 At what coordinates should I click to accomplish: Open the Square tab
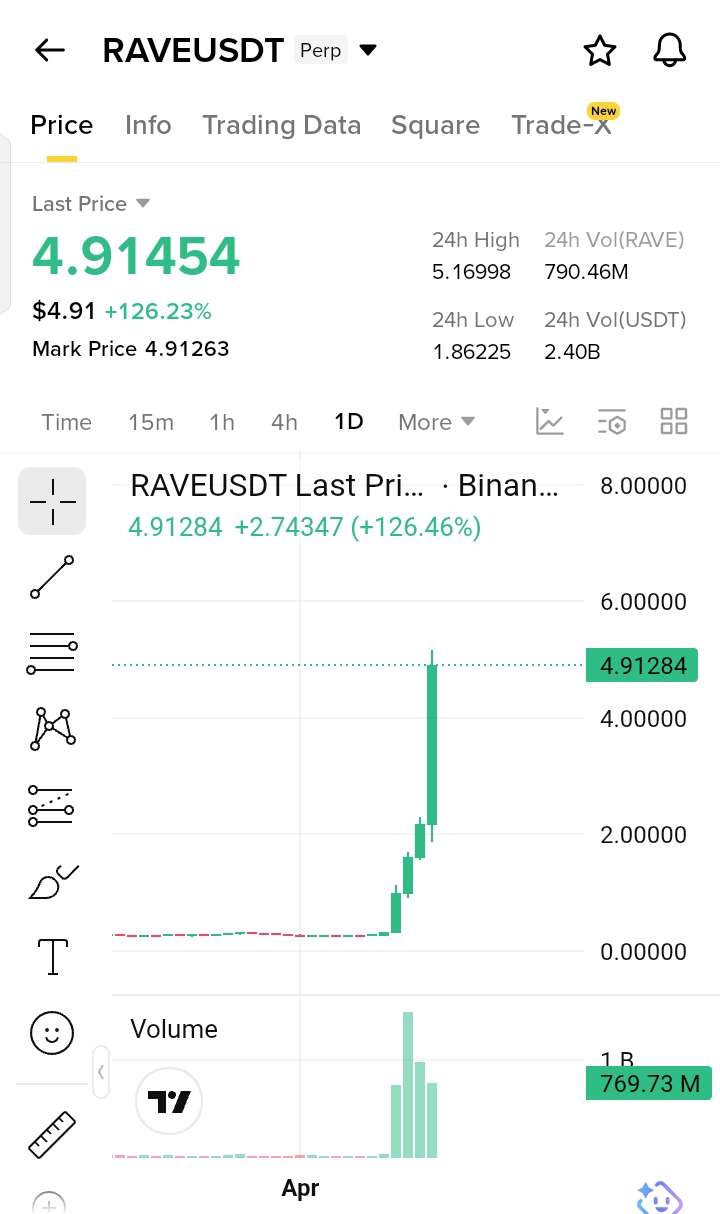tap(435, 125)
